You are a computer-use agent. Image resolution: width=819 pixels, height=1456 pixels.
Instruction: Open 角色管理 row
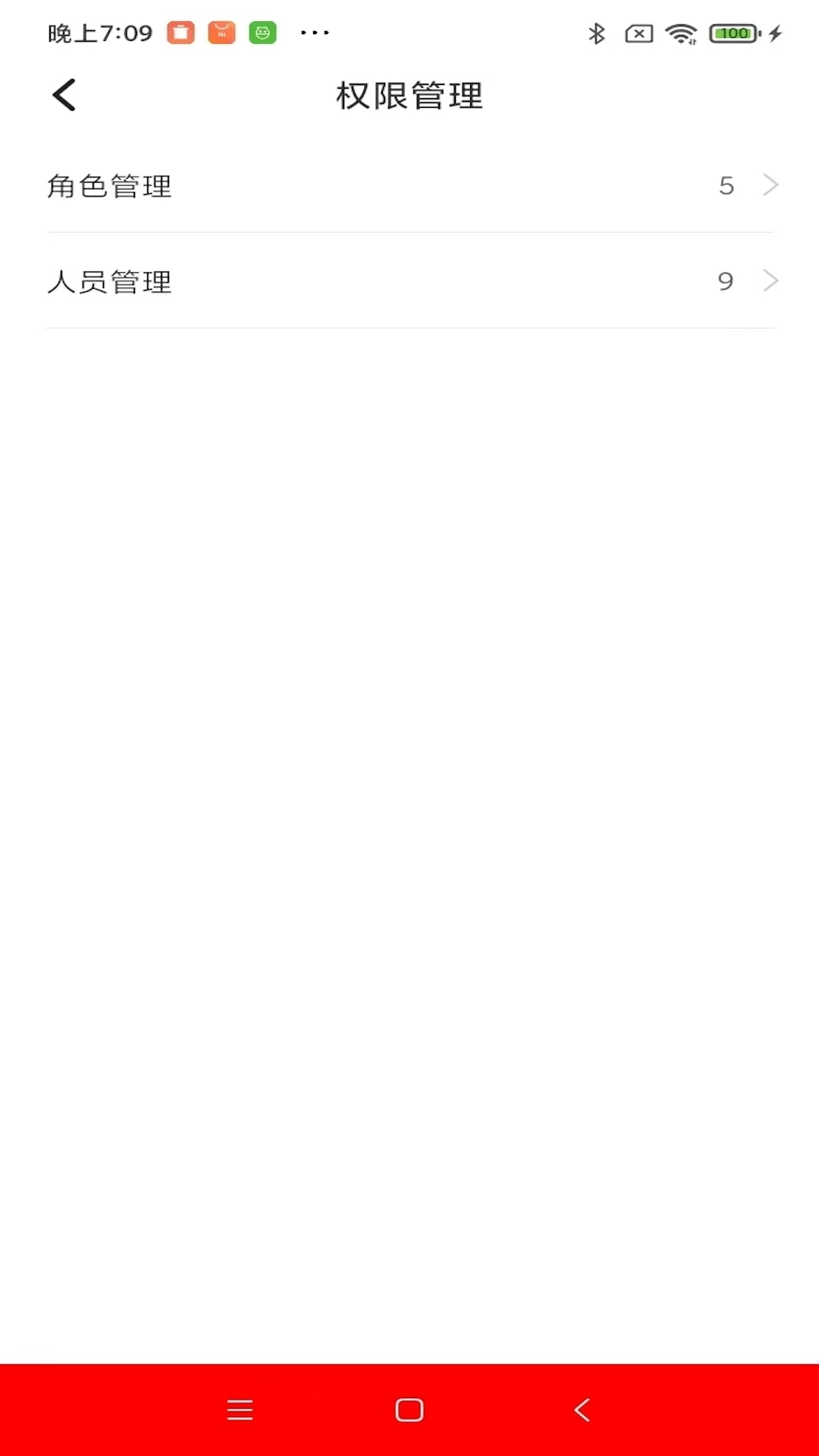tap(409, 186)
